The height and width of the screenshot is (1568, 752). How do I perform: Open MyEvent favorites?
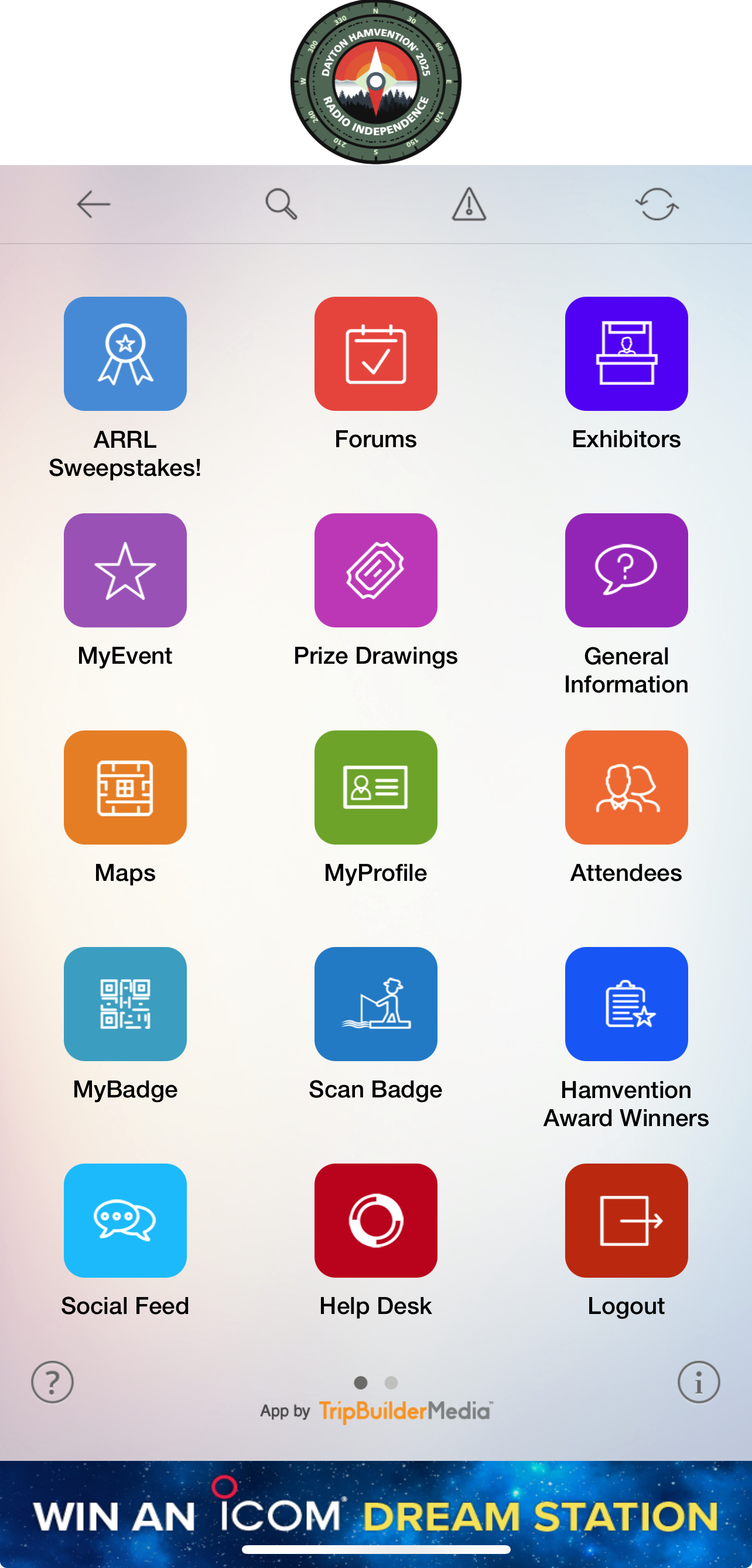point(125,570)
